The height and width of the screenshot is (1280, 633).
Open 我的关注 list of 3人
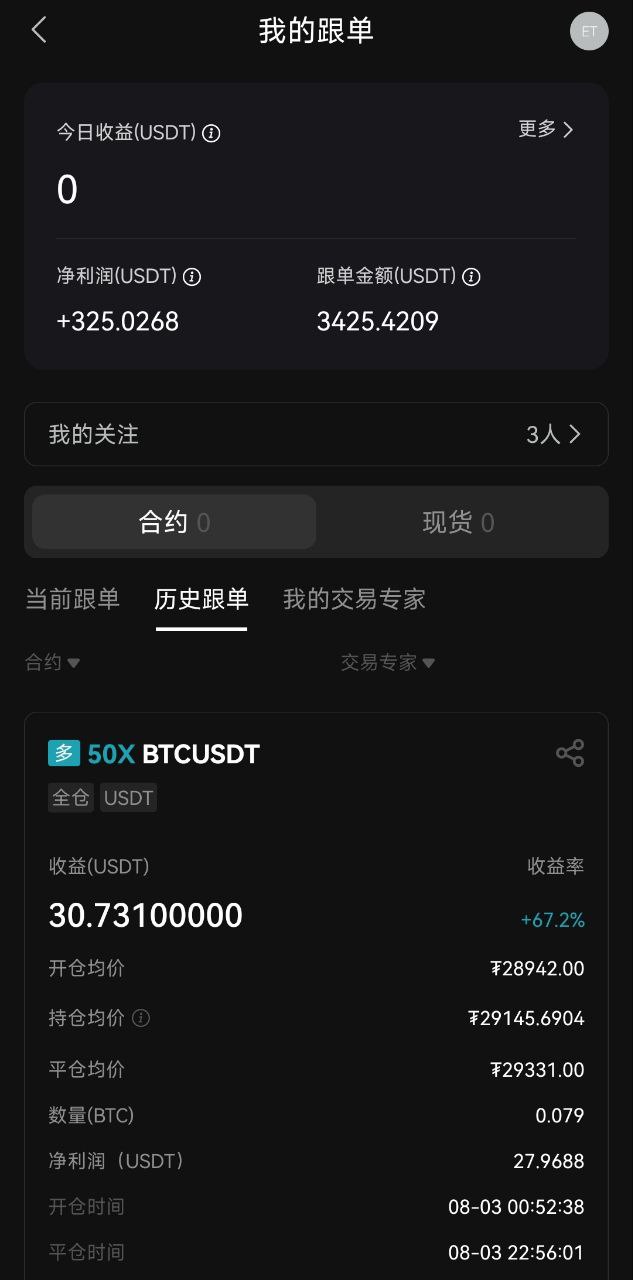(x=316, y=434)
